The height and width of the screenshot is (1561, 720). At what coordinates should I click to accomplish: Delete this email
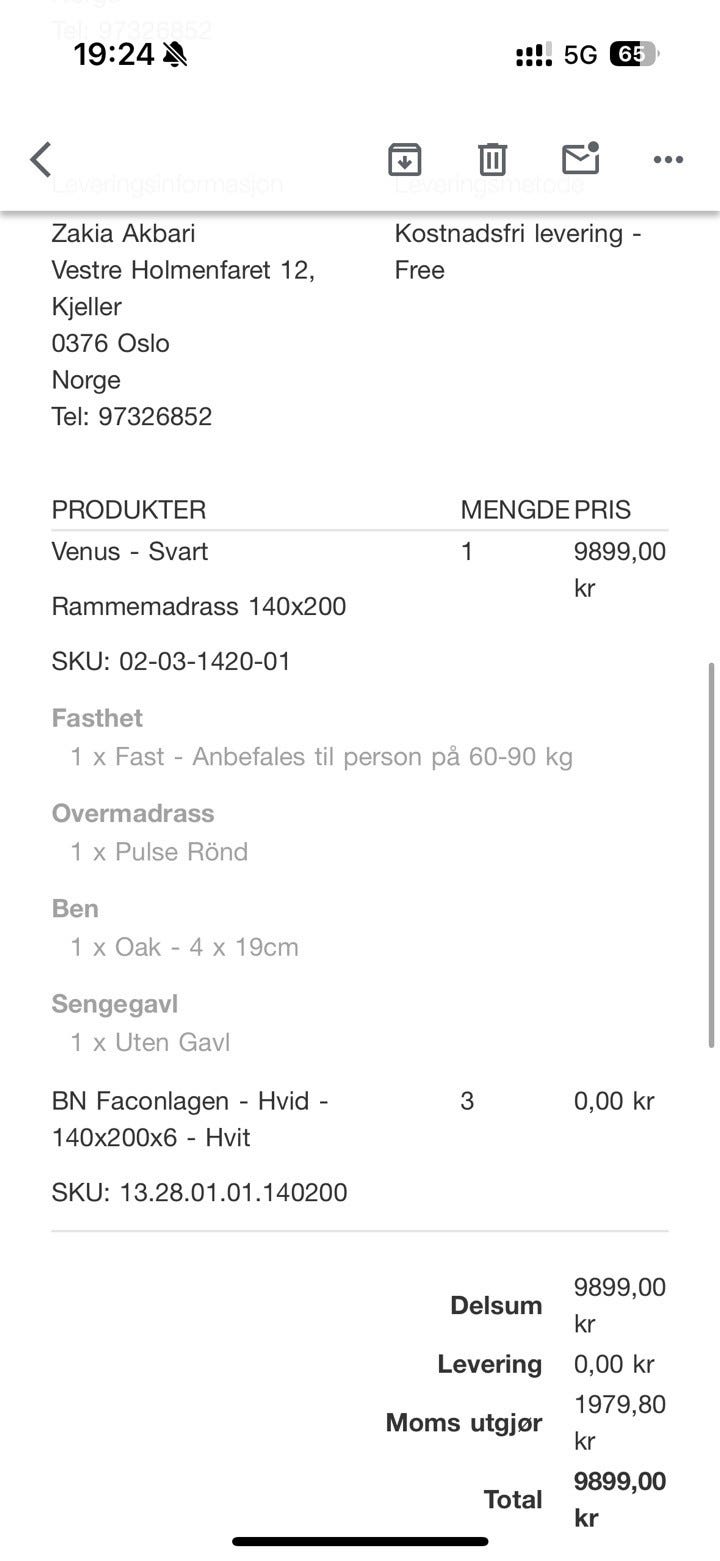coord(492,159)
